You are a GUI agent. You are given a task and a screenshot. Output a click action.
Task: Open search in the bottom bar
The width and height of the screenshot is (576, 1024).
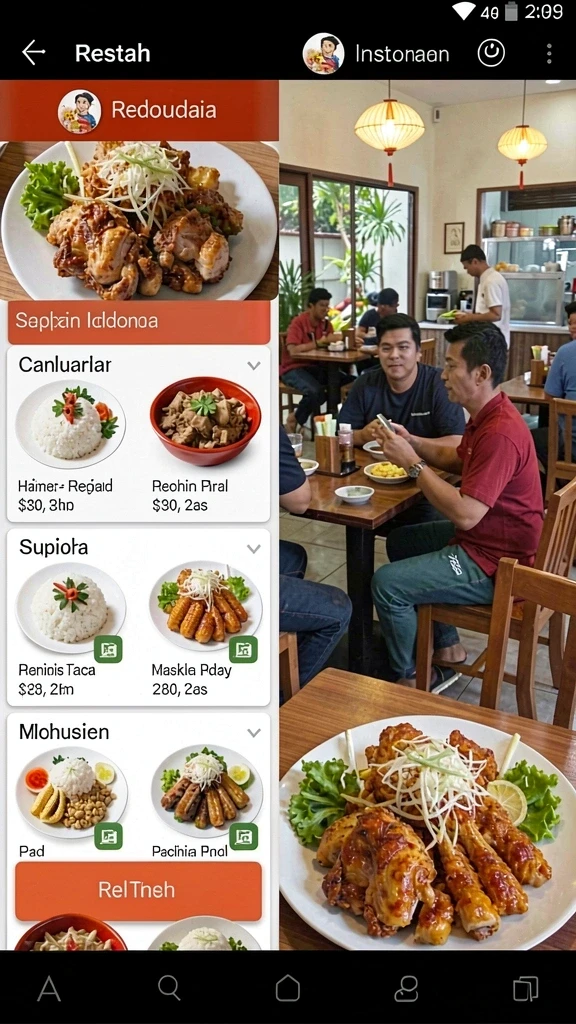pyautogui.click(x=169, y=988)
